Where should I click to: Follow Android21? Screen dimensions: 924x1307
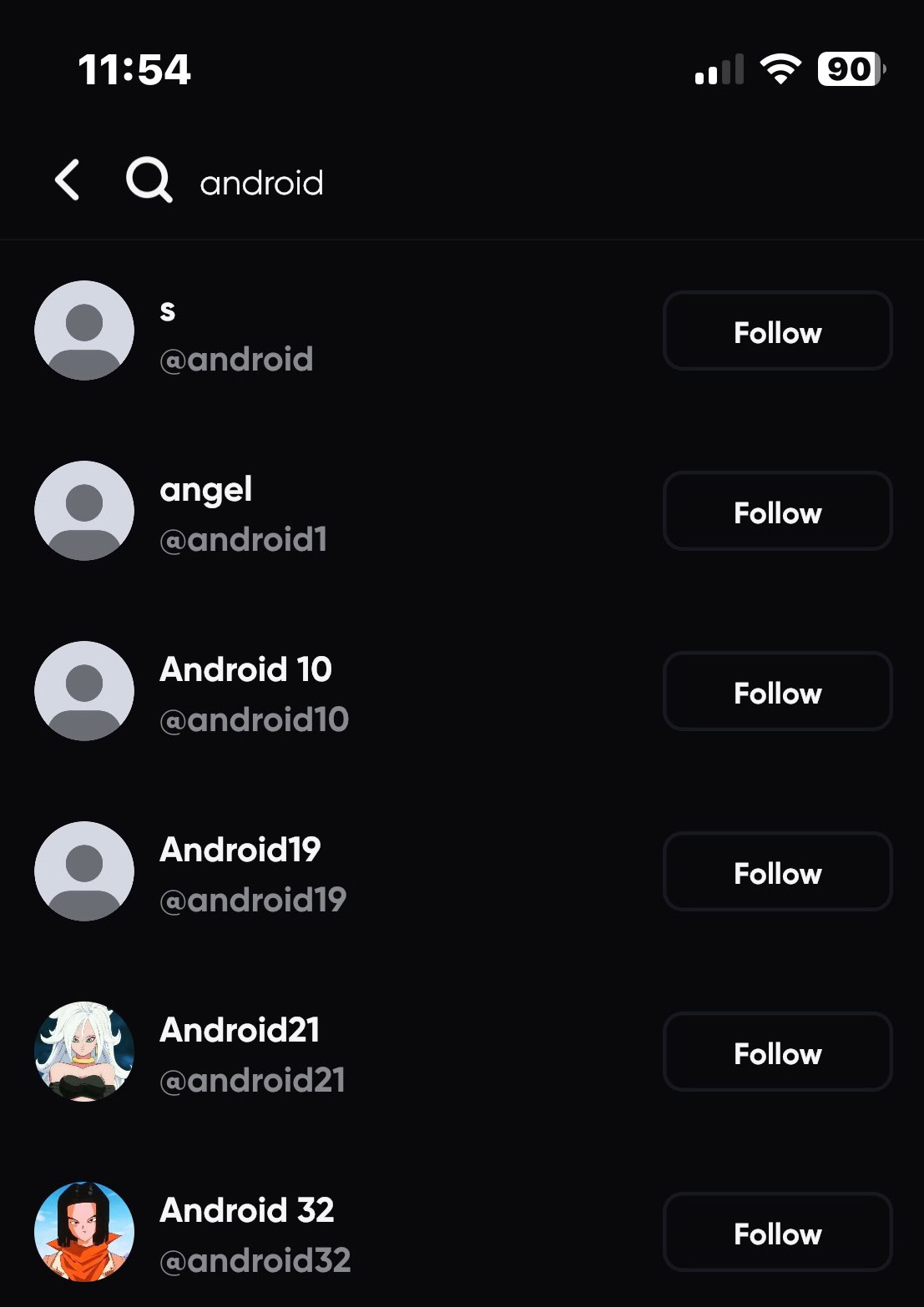point(777,1052)
